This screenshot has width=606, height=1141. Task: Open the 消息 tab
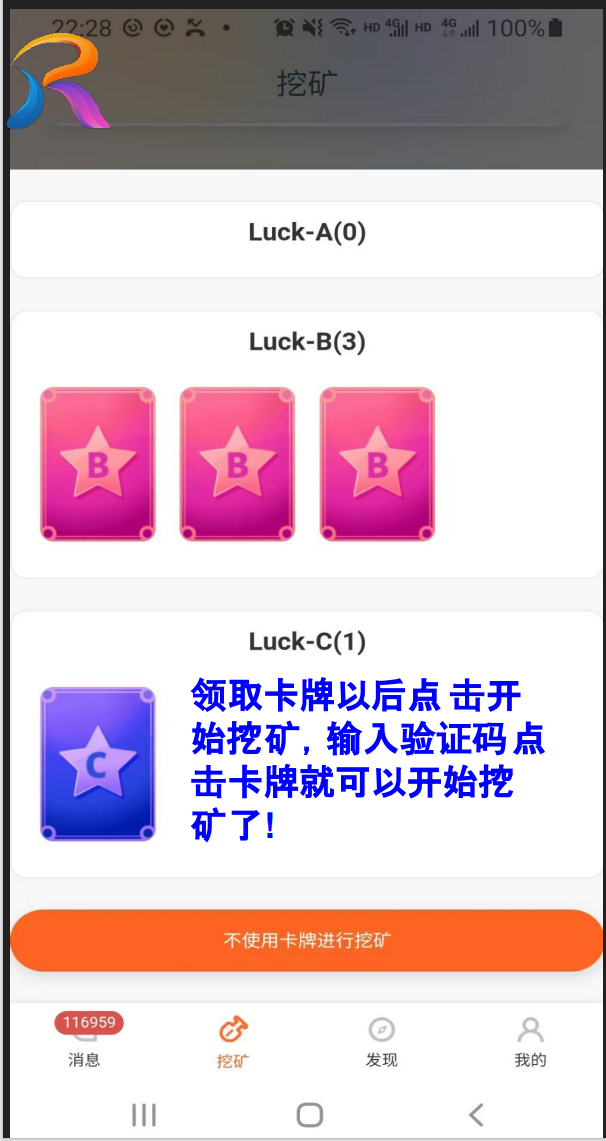click(x=85, y=1041)
